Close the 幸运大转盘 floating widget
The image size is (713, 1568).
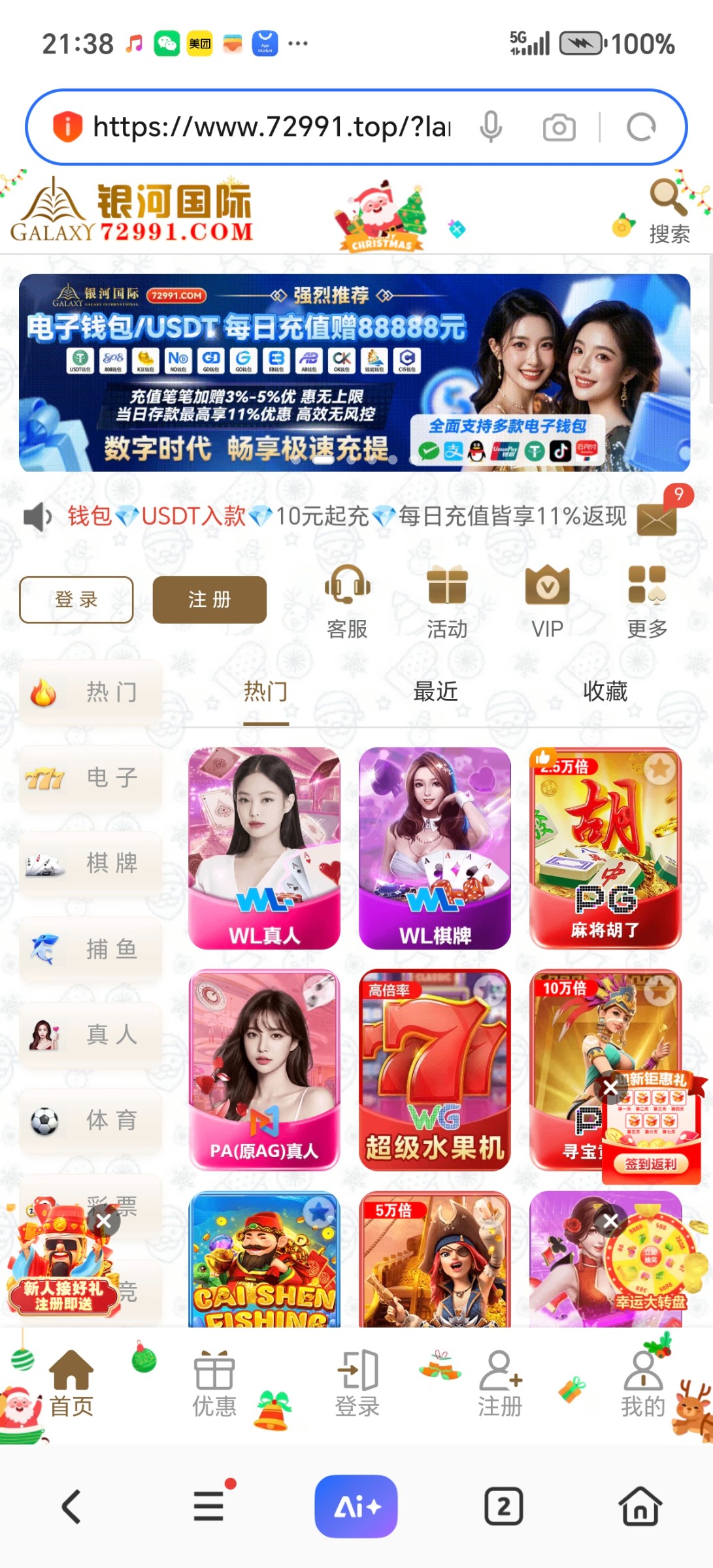coord(610,1221)
